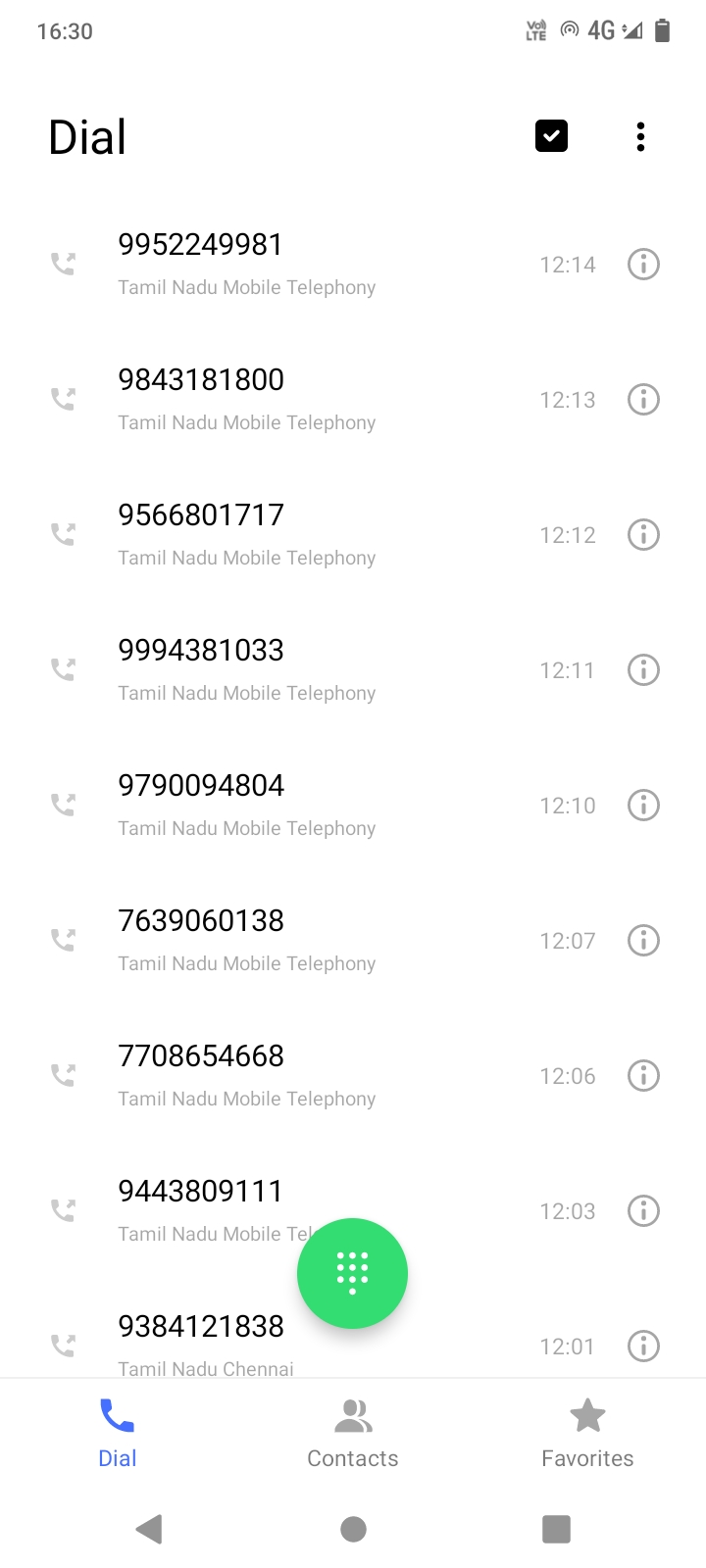
Task: Switch to the Contacts tab
Action: 353,1434
